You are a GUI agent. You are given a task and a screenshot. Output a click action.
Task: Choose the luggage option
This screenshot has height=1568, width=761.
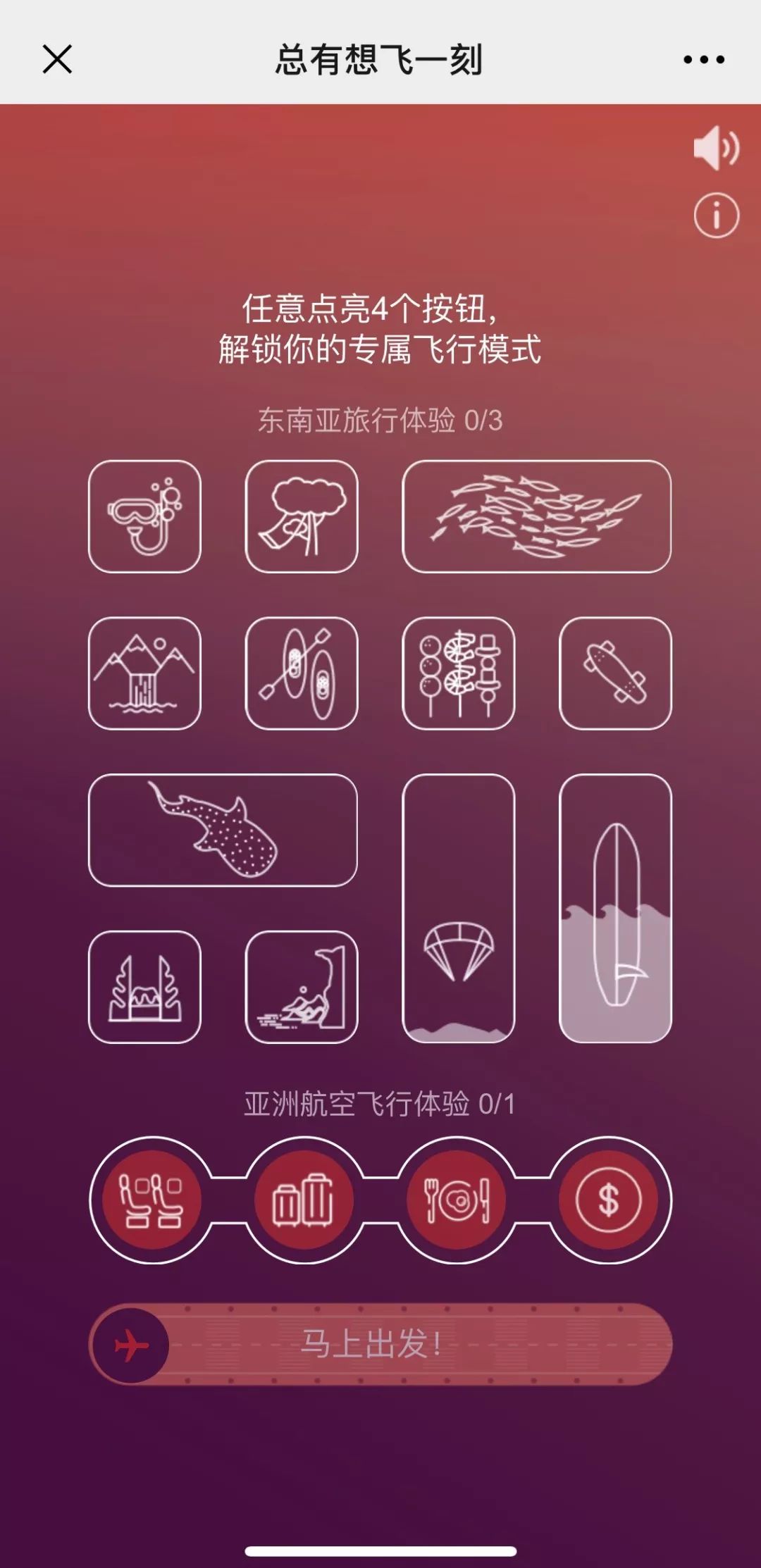(304, 1200)
